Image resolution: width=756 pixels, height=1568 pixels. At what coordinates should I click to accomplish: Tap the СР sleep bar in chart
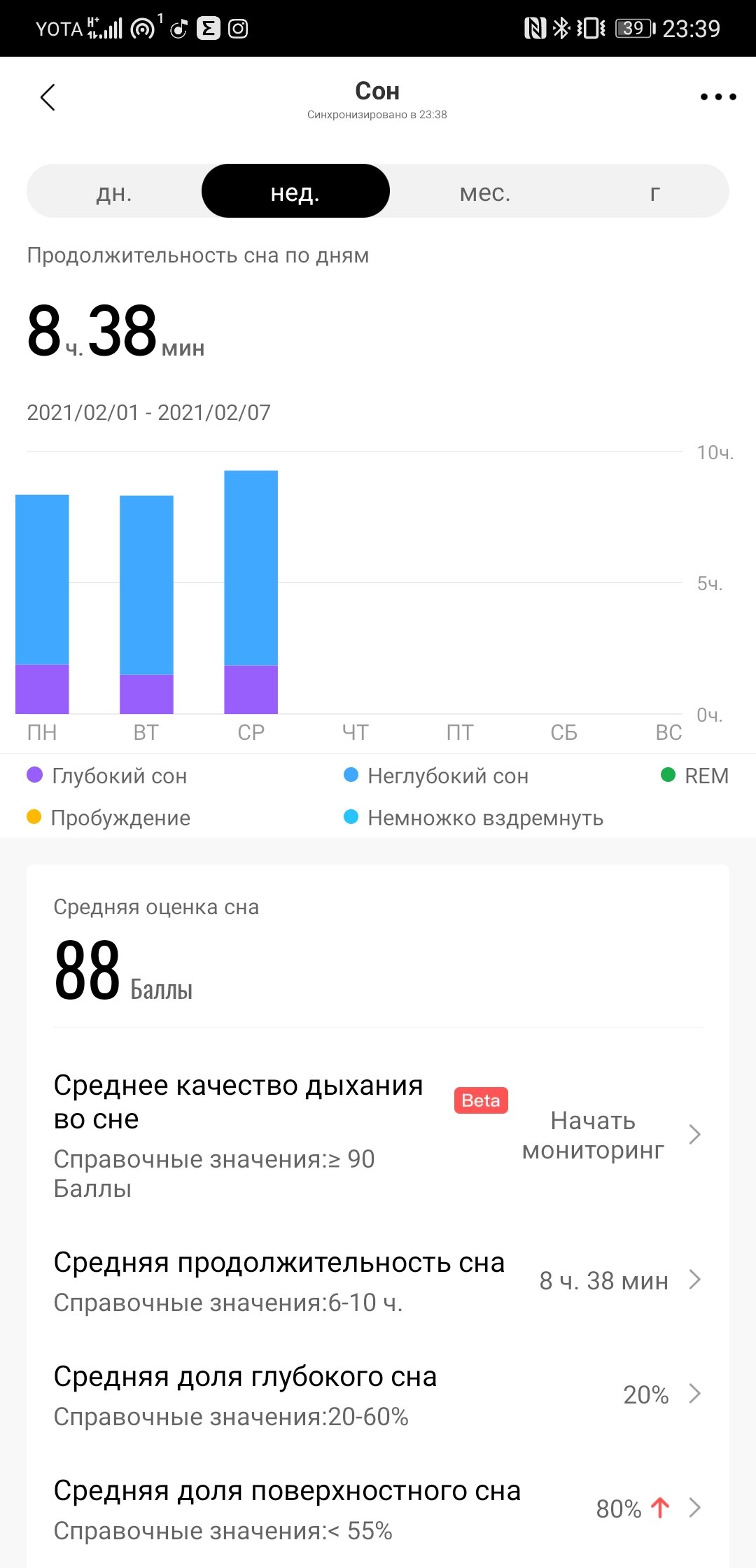(x=251, y=592)
